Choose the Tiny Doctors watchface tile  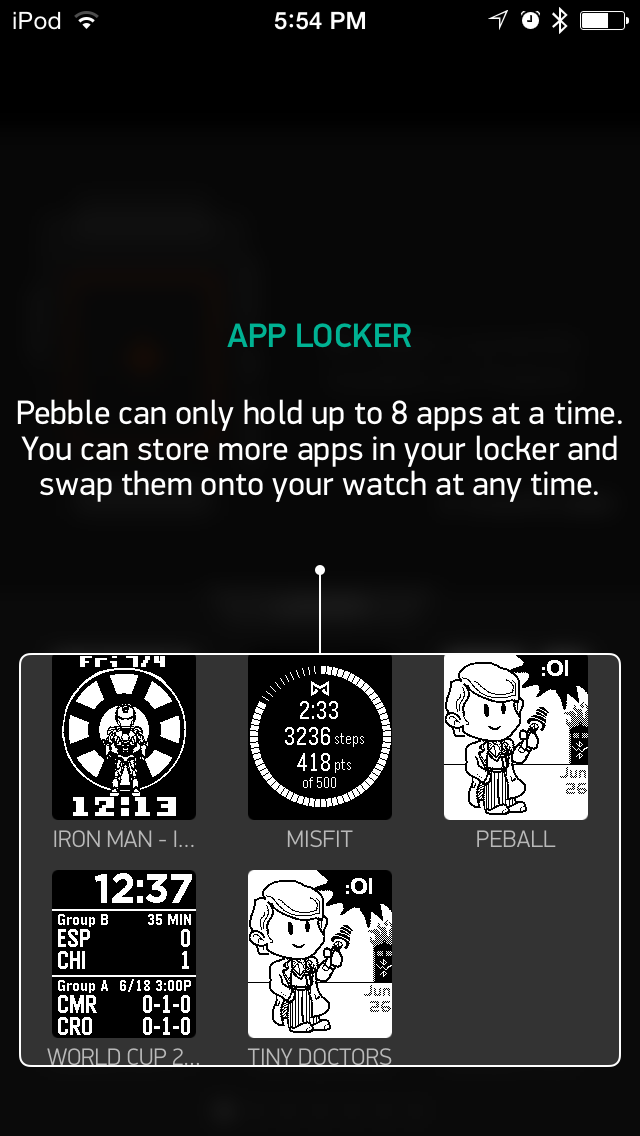click(x=320, y=954)
